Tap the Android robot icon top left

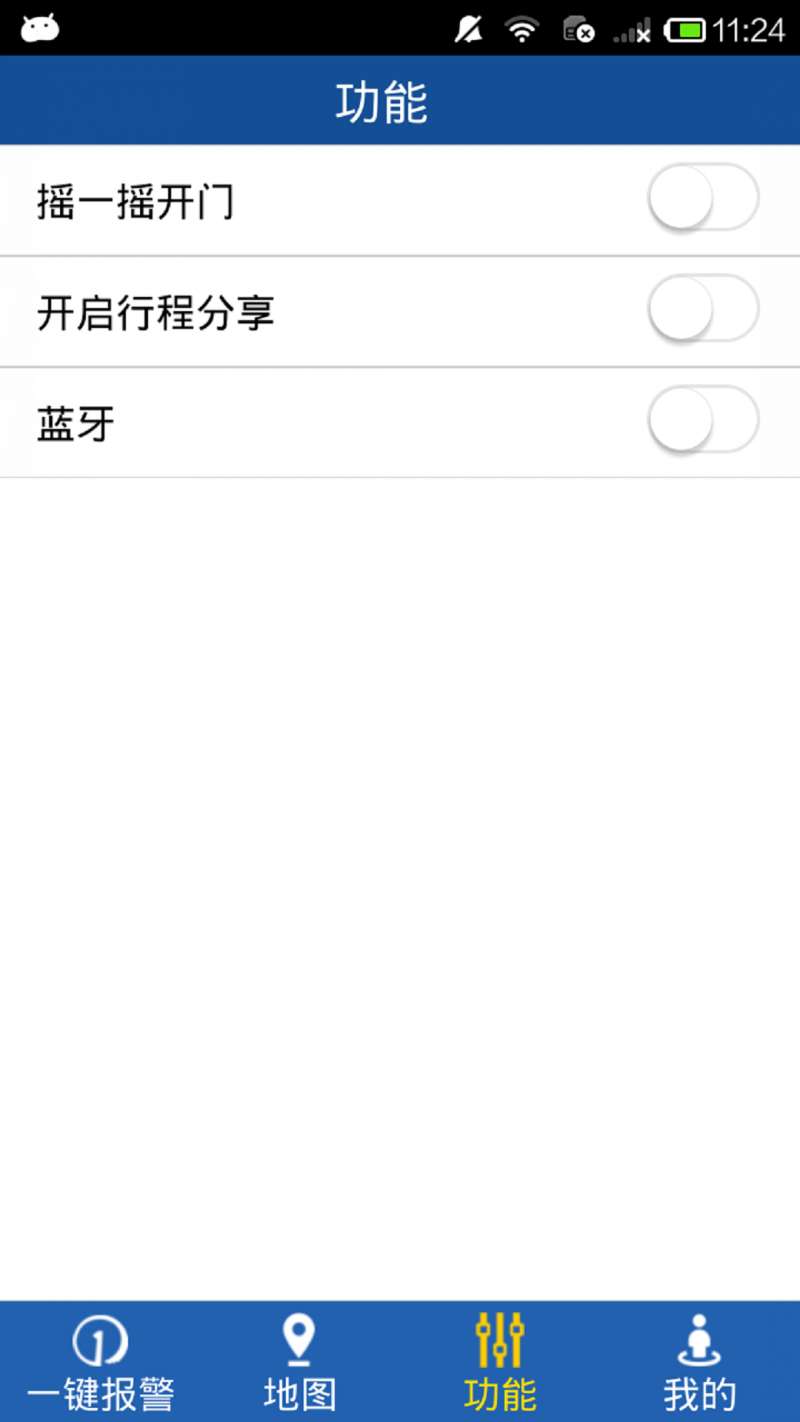[x=38, y=27]
